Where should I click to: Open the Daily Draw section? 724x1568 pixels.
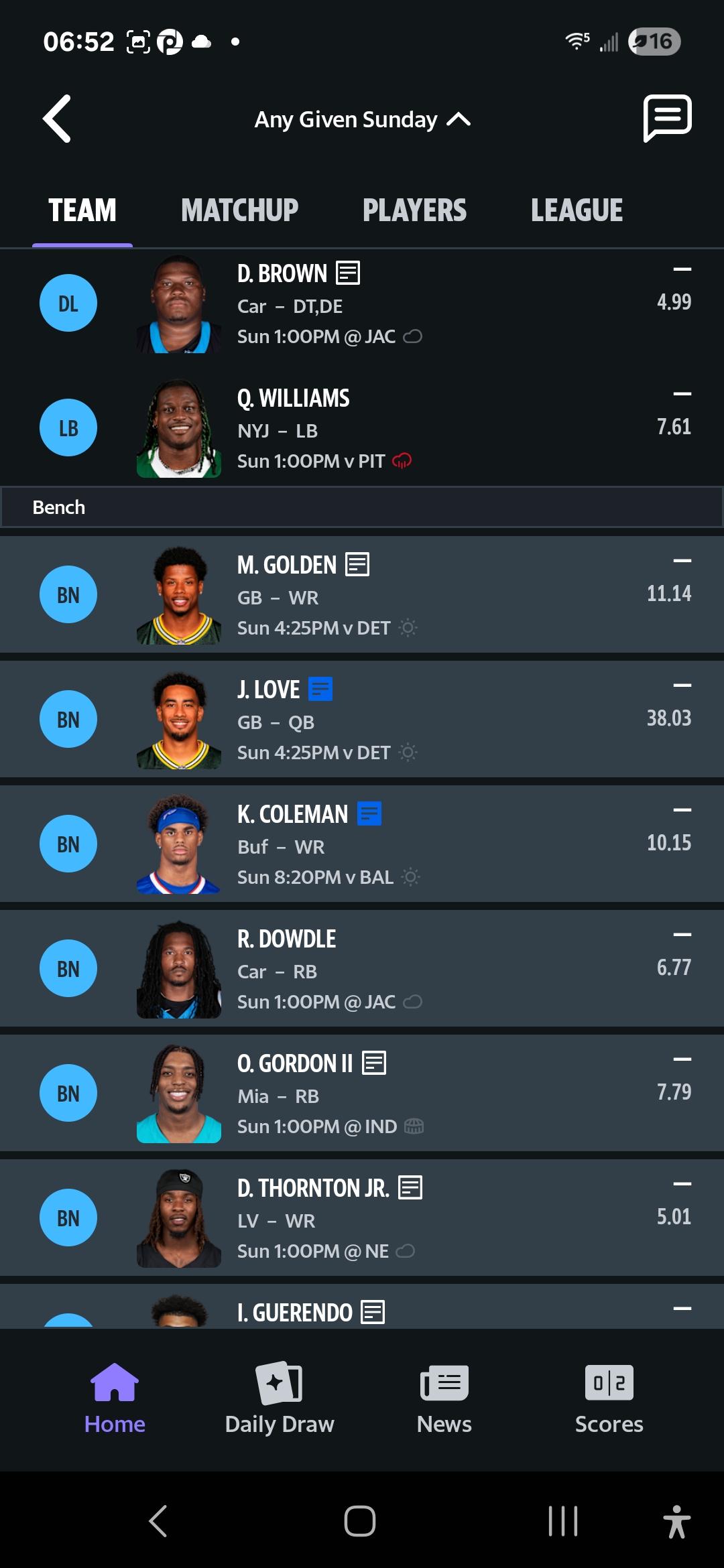[x=280, y=1398]
